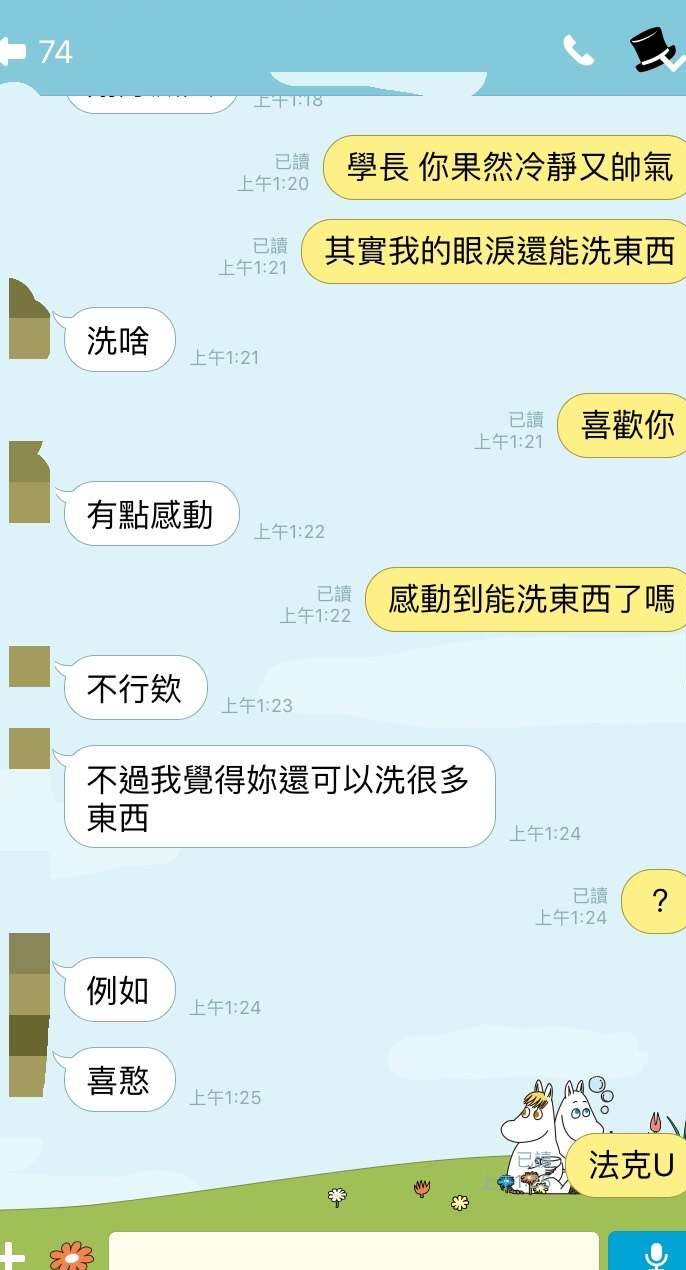686x1270 pixels.
Task: Start a voice call with this contact
Action: pos(578,50)
